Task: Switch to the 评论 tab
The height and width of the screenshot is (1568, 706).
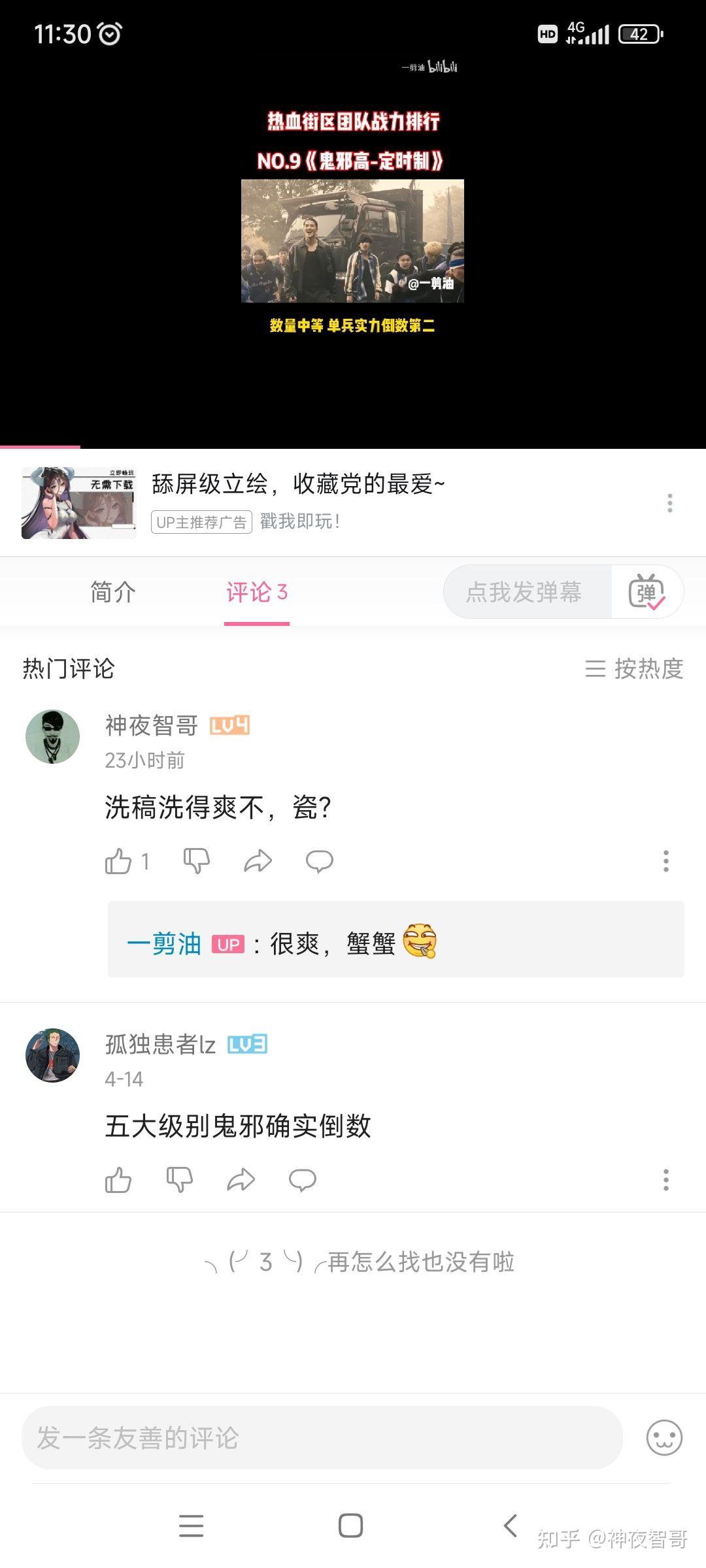Action: click(x=256, y=592)
